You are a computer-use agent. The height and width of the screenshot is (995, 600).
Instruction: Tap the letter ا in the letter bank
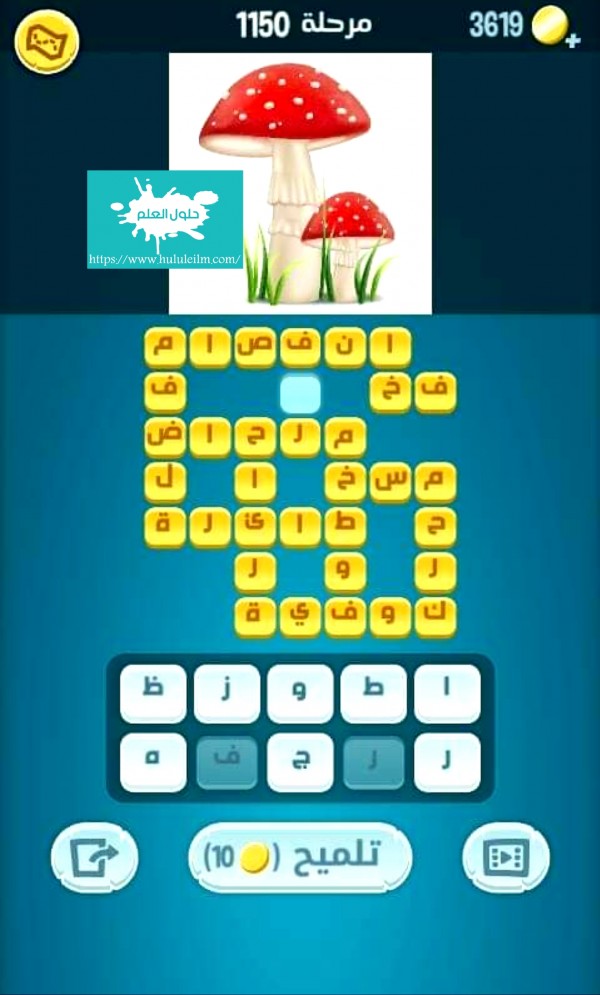click(447, 692)
